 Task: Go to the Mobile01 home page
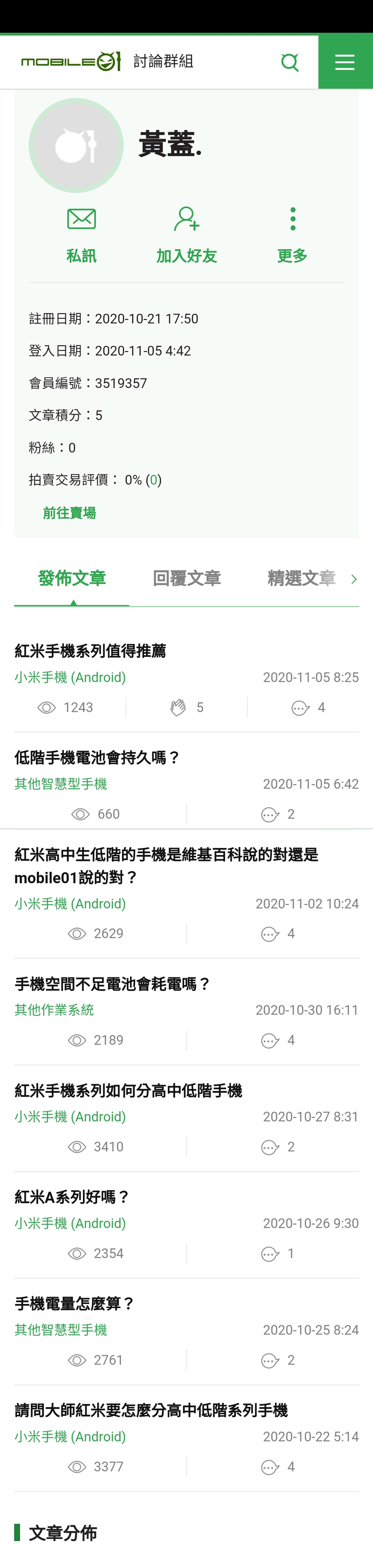click(x=70, y=62)
